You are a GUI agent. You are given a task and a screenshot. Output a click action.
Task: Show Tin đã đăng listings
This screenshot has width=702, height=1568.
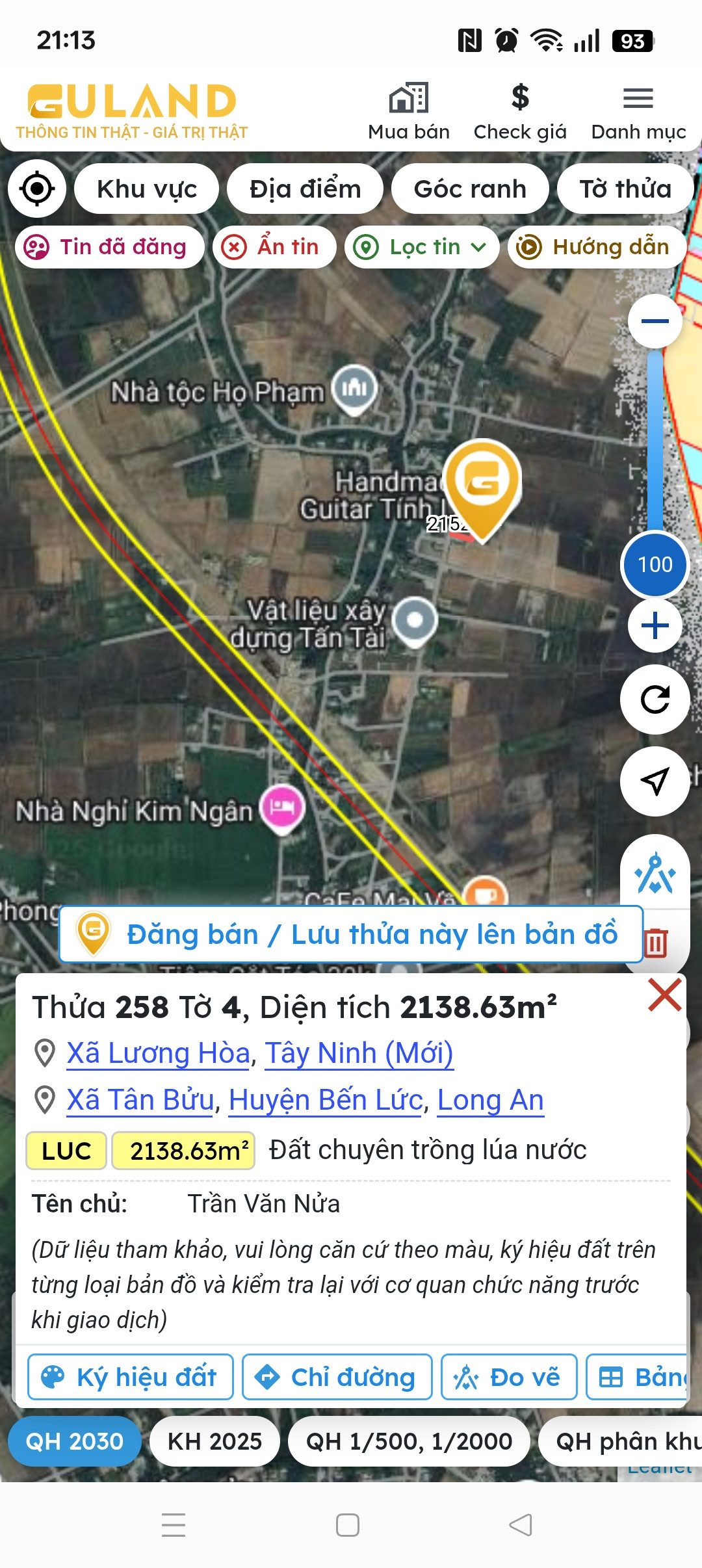(x=109, y=247)
